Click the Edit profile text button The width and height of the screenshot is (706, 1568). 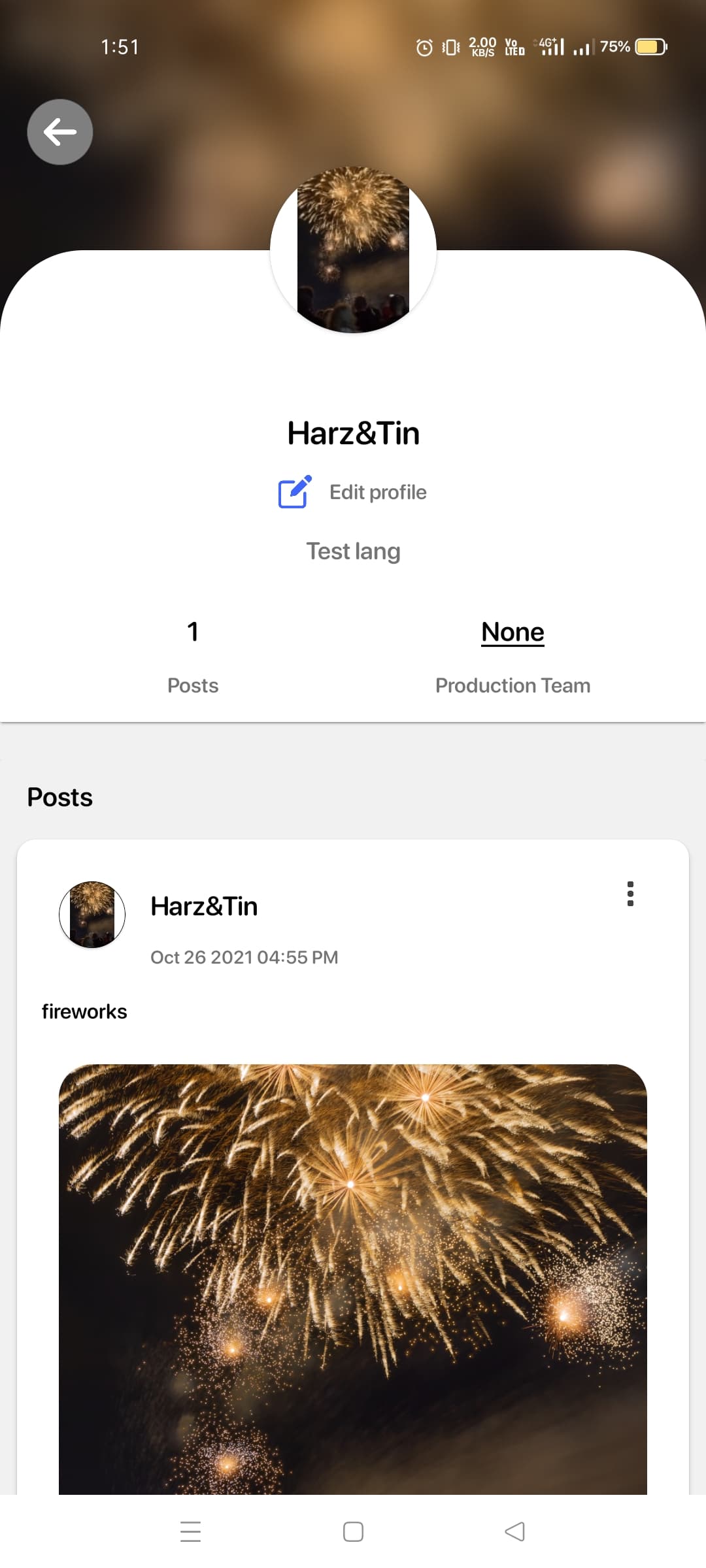[377, 492]
